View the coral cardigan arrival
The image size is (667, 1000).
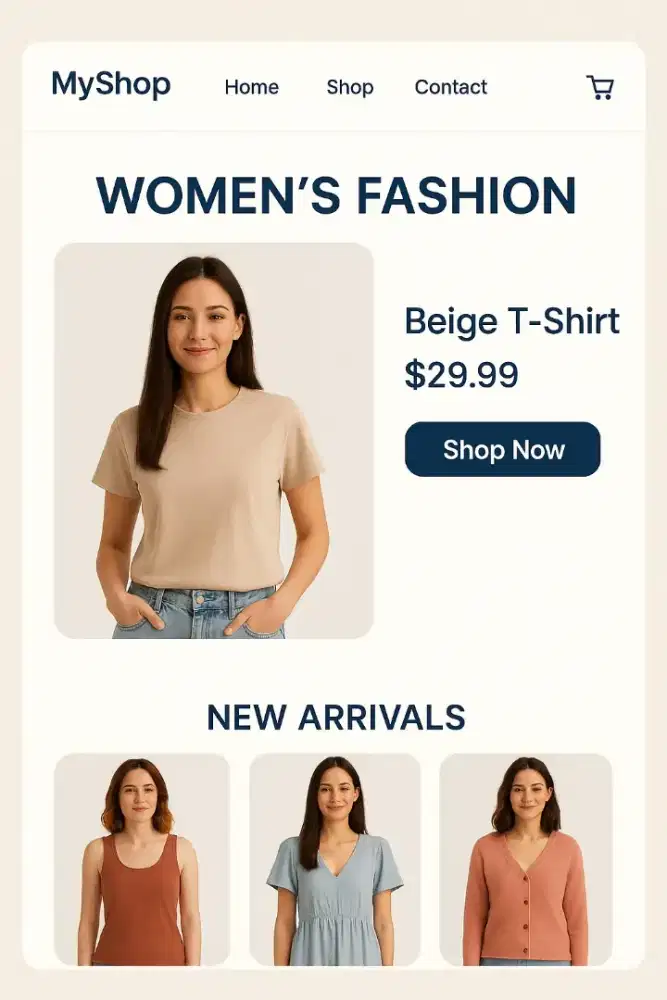click(x=526, y=860)
